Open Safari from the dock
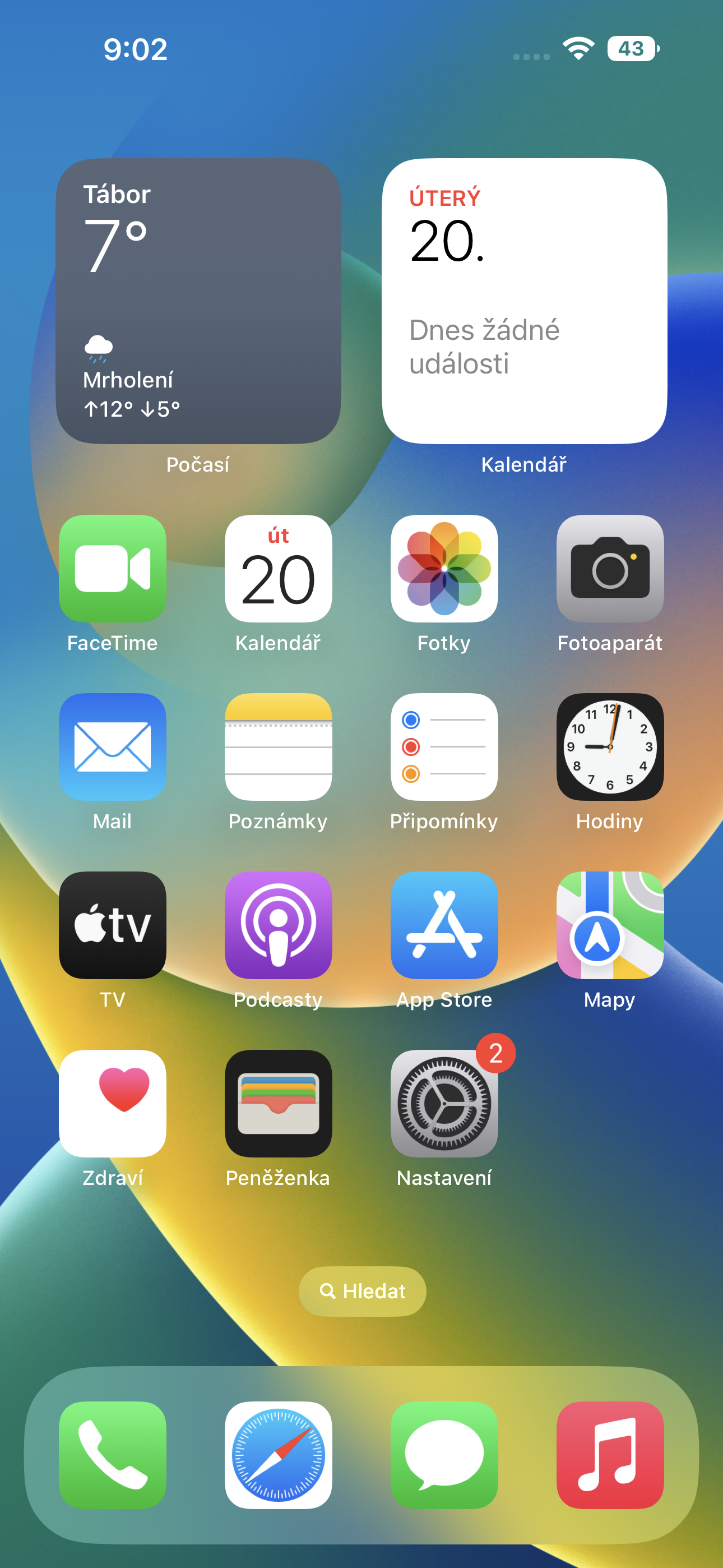Image resolution: width=723 pixels, height=1568 pixels. pyautogui.click(x=278, y=1454)
